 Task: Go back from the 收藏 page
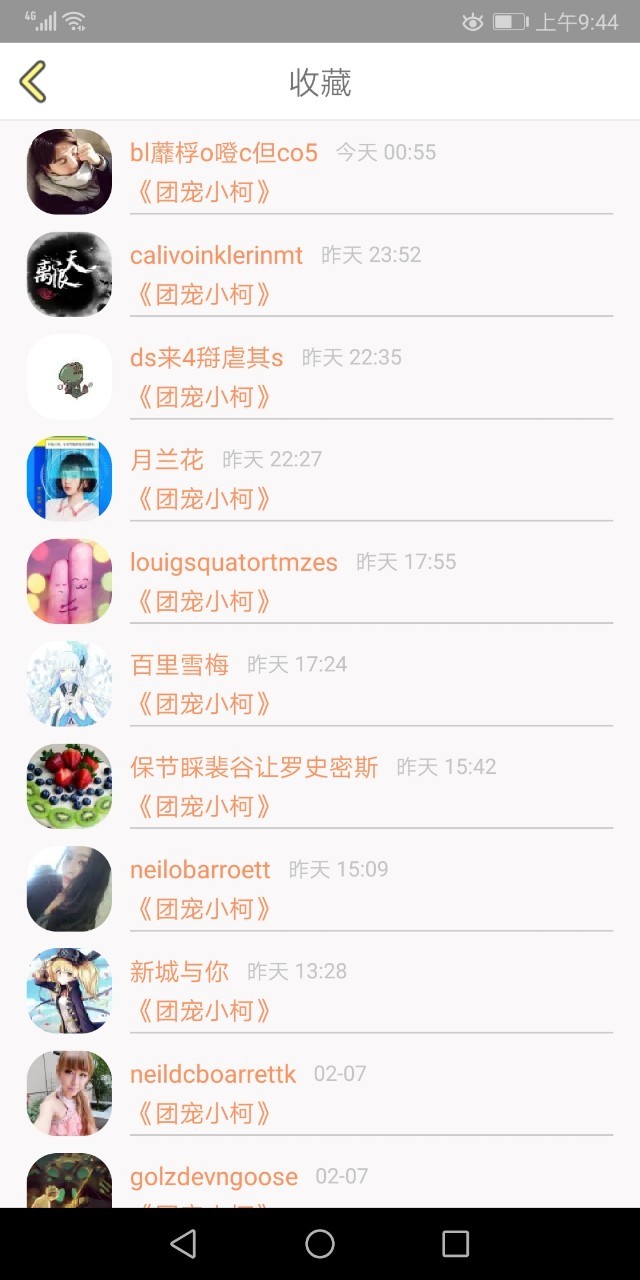point(33,81)
